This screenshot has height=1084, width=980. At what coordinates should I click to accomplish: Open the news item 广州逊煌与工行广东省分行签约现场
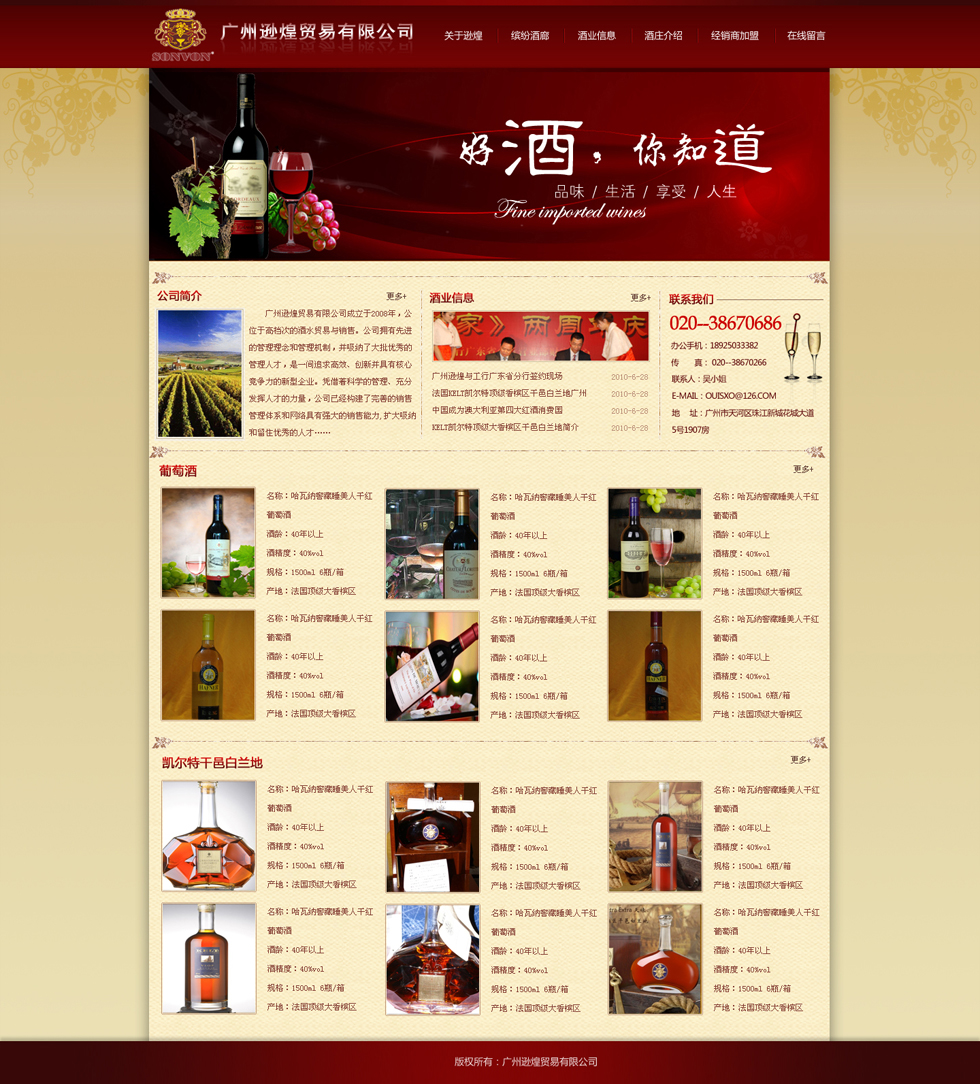pos(497,376)
